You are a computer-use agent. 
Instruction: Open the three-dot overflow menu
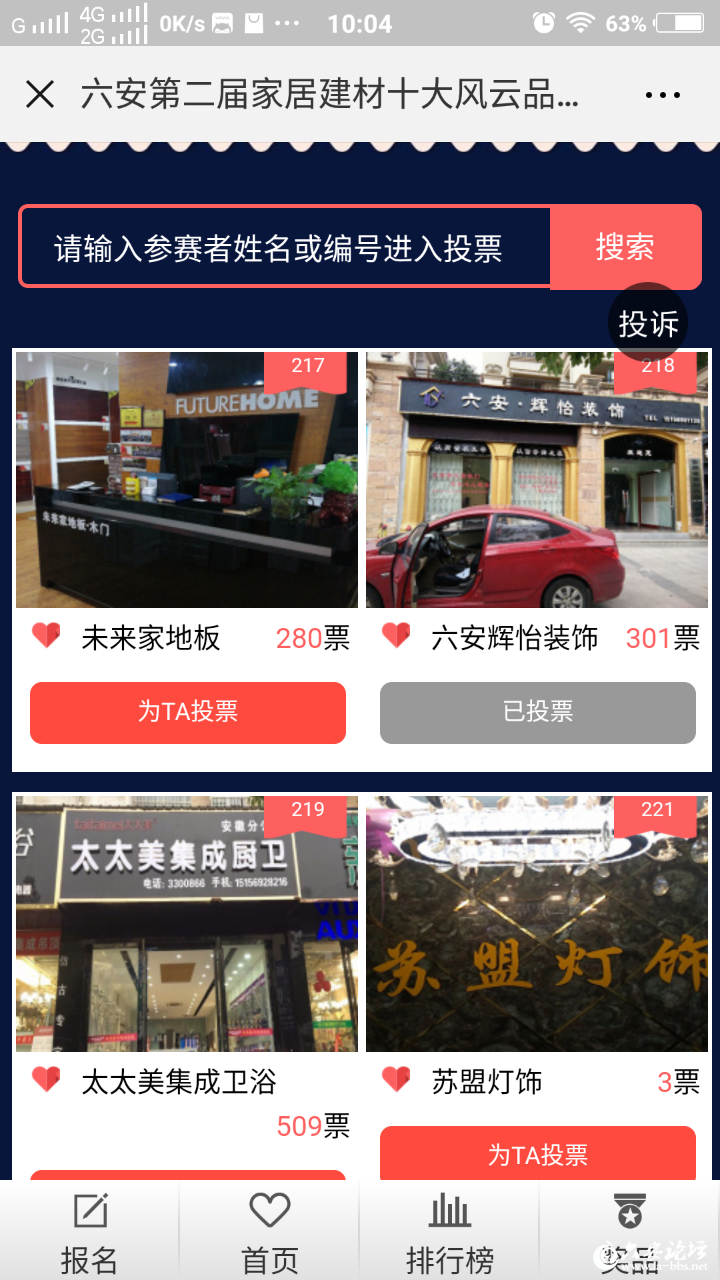pos(663,95)
